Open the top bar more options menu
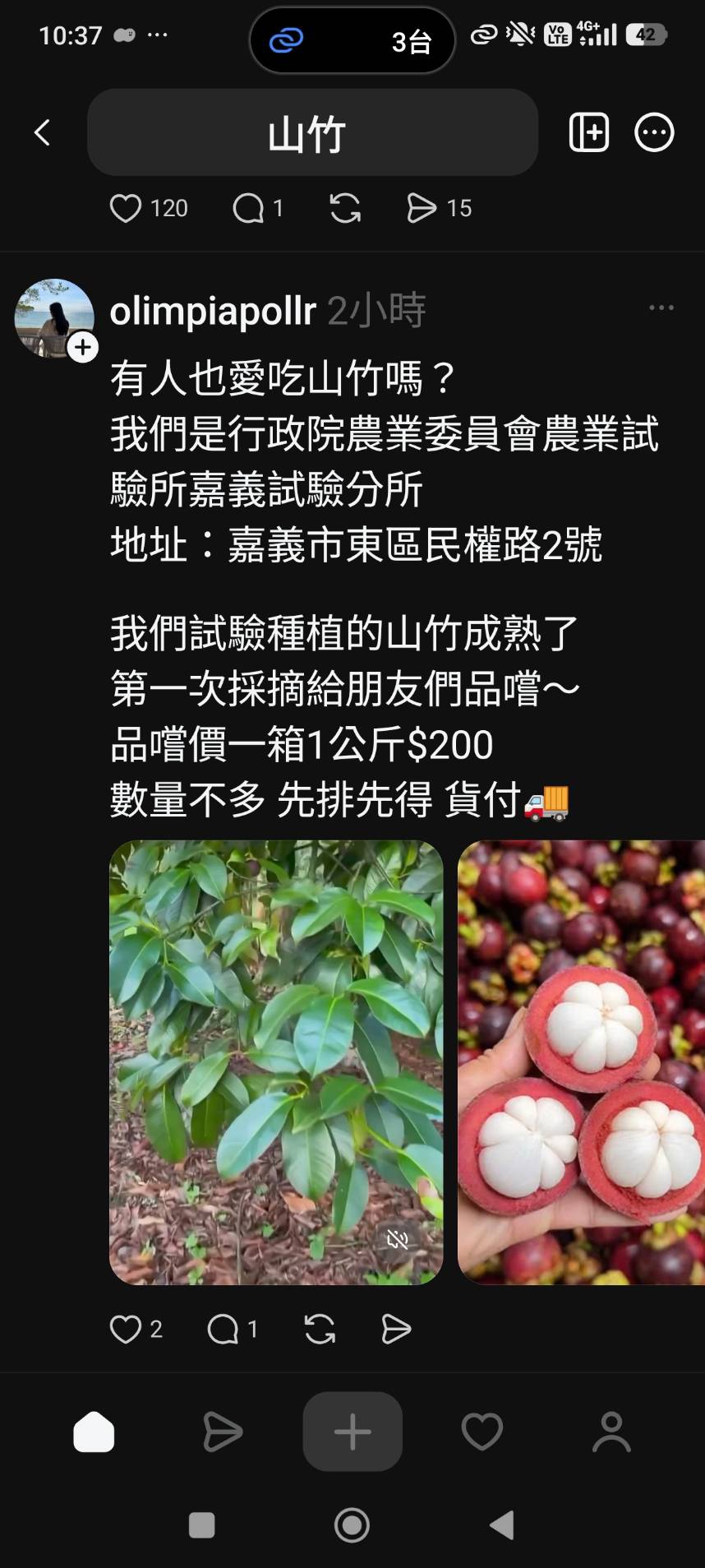Screen dimensions: 705x1568 click(654, 132)
